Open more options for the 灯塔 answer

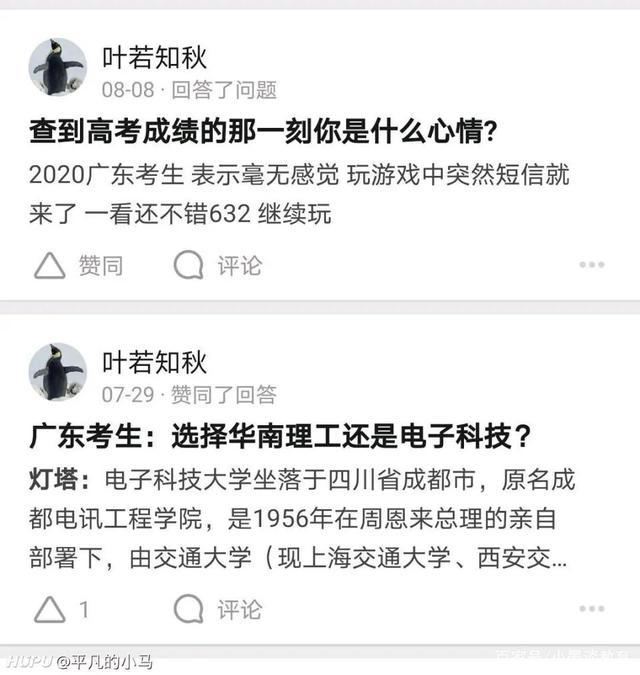click(591, 608)
